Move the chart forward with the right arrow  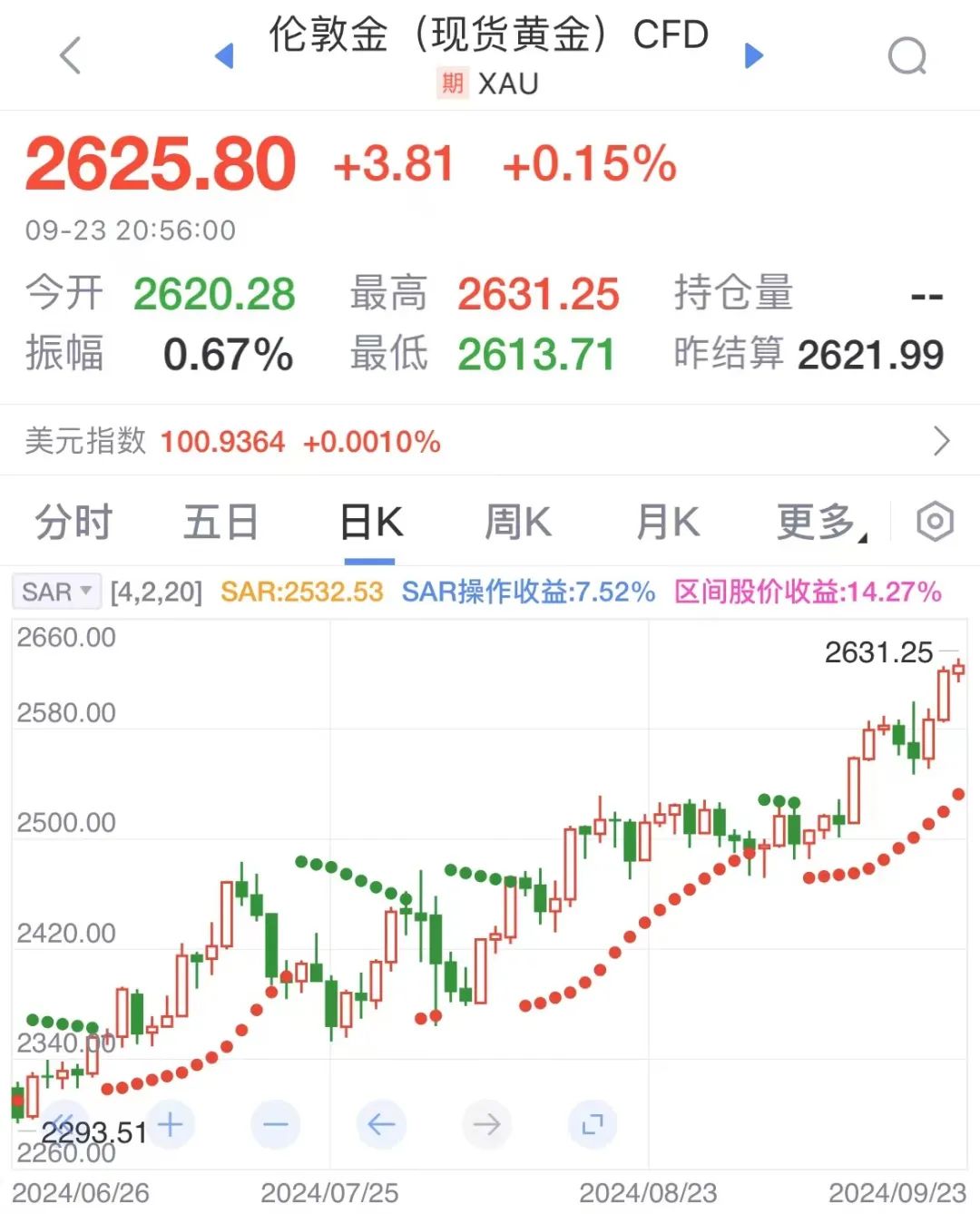coord(487,1125)
